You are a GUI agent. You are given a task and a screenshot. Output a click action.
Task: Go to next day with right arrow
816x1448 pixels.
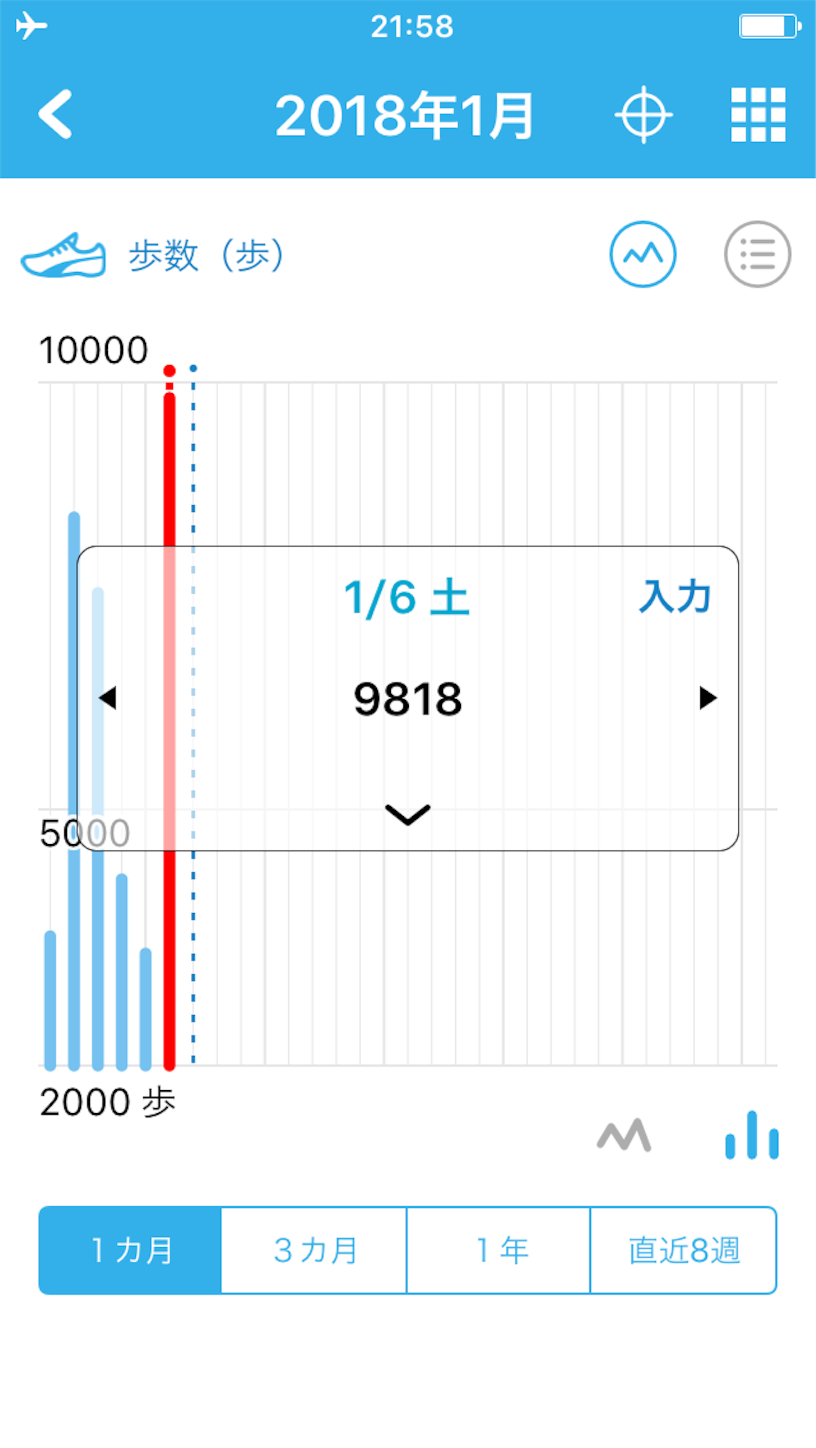pos(708,698)
